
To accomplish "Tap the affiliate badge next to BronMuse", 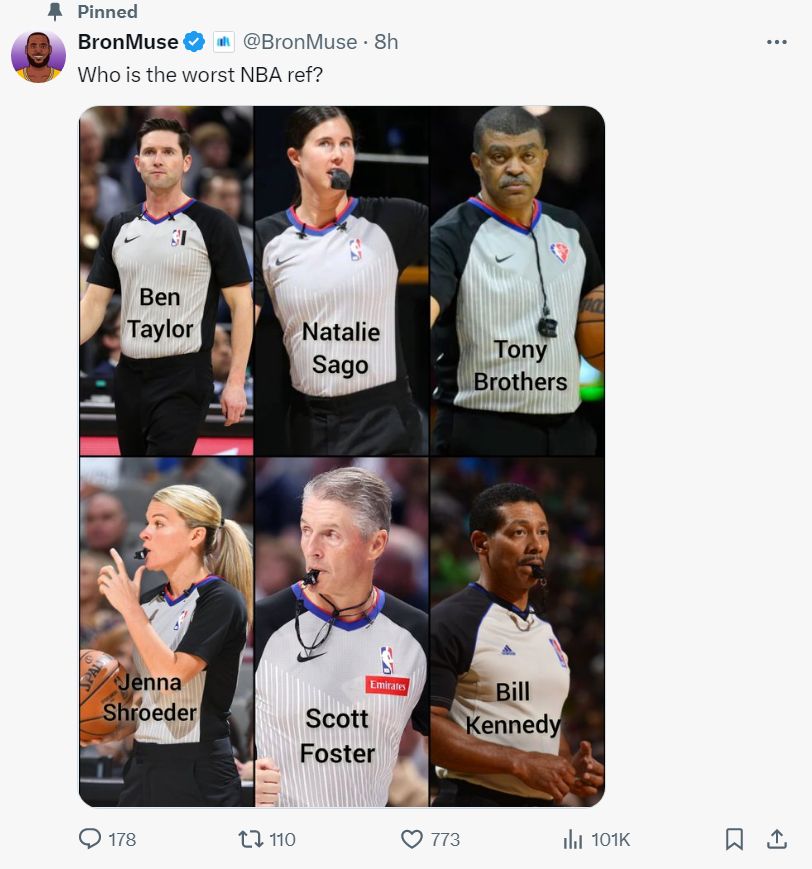I will click(224, 42).
